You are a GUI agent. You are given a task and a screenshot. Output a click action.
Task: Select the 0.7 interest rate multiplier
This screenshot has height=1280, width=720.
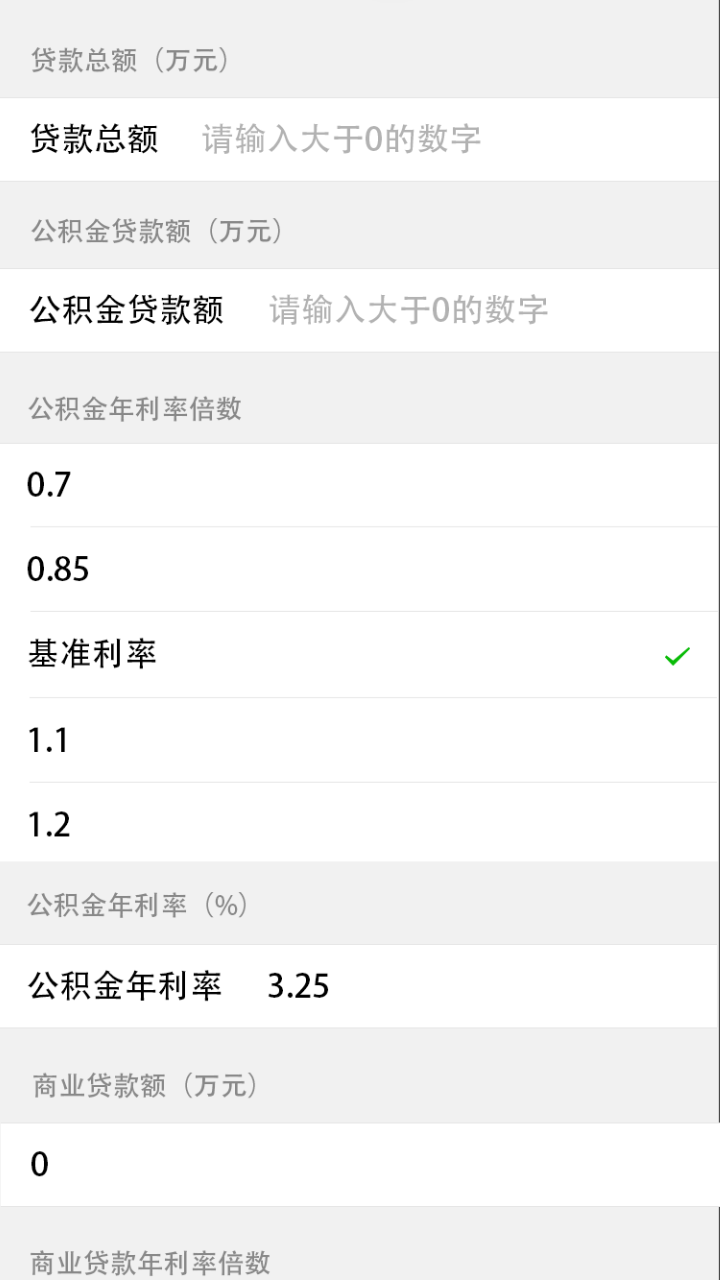point(360,485)
